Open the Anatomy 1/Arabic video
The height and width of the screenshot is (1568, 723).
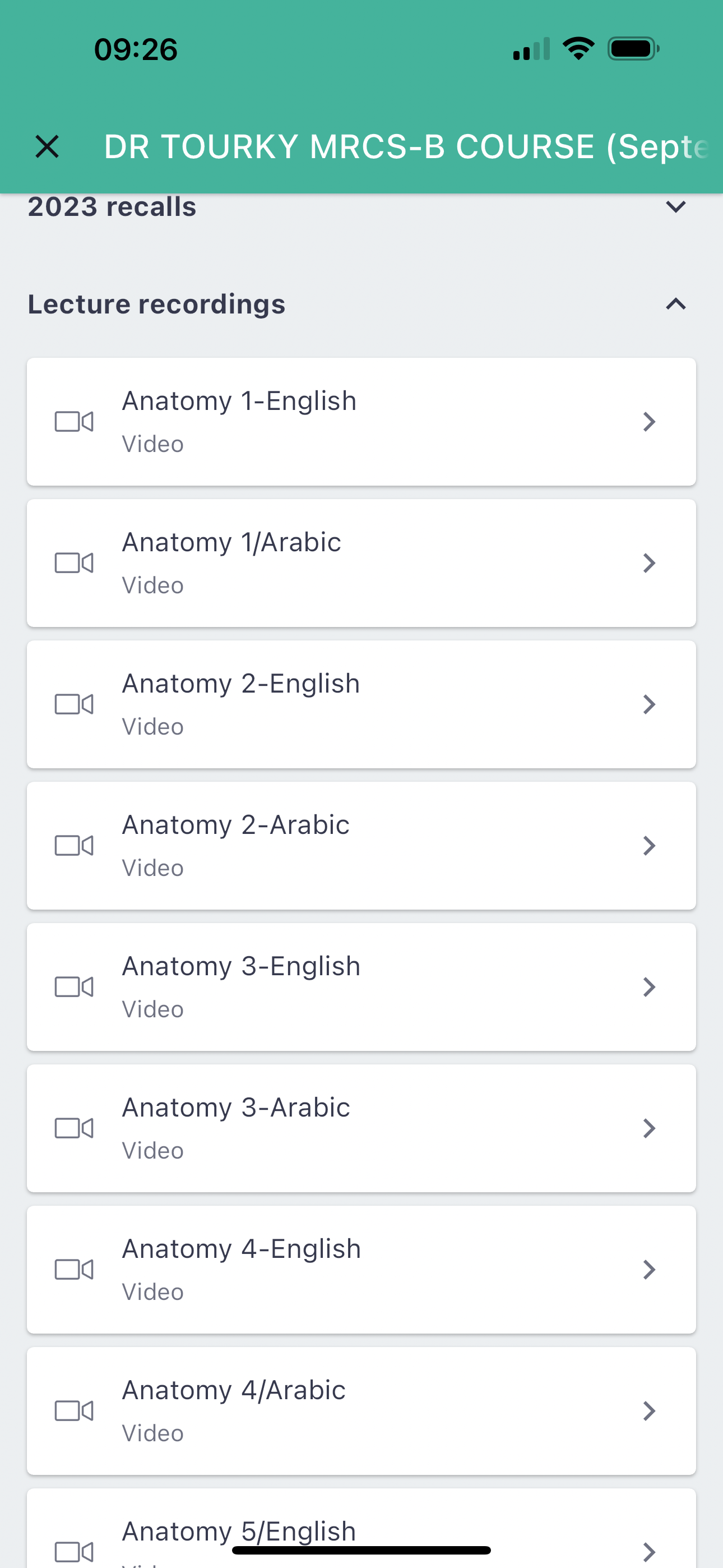pyautogui.click(x=361, y=563)
